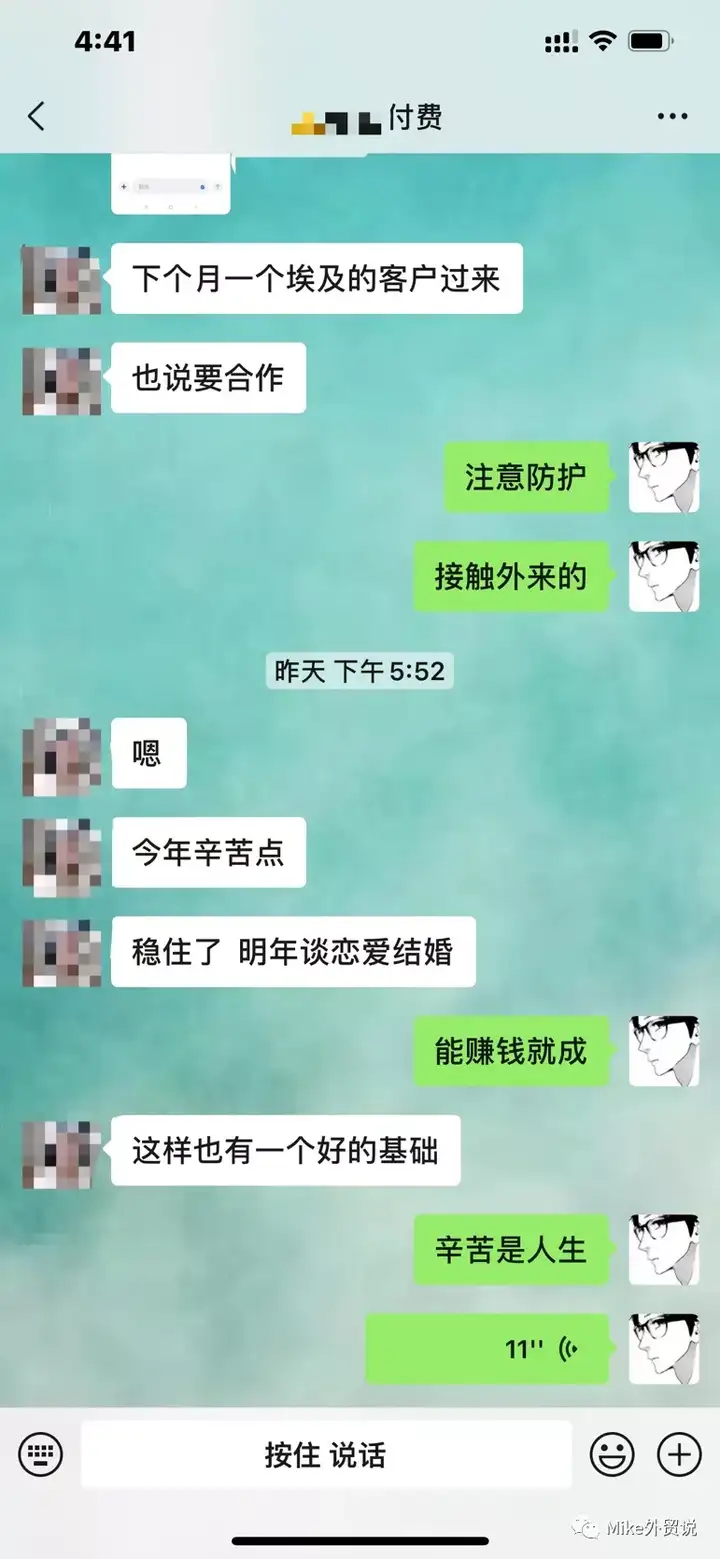This screenshot has height=1559, width=720.
Task: Open the three-dot chat options menu
Action: [672, 117]
